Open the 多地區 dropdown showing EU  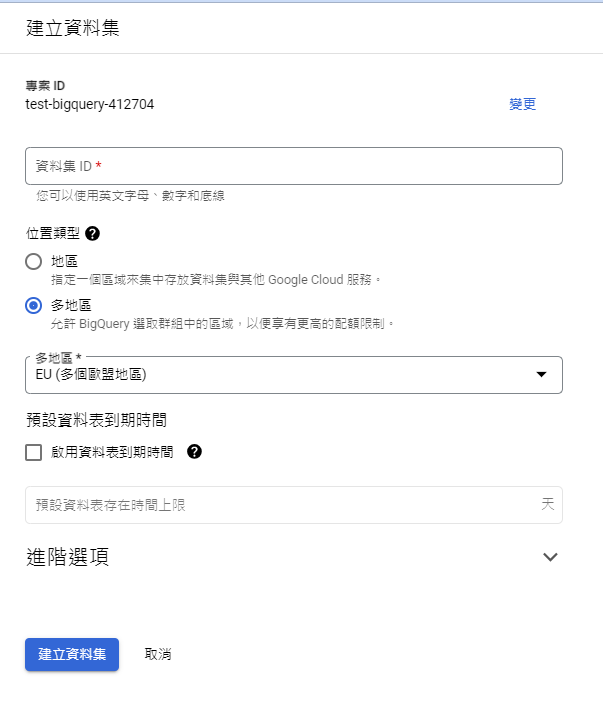point(294,375)
